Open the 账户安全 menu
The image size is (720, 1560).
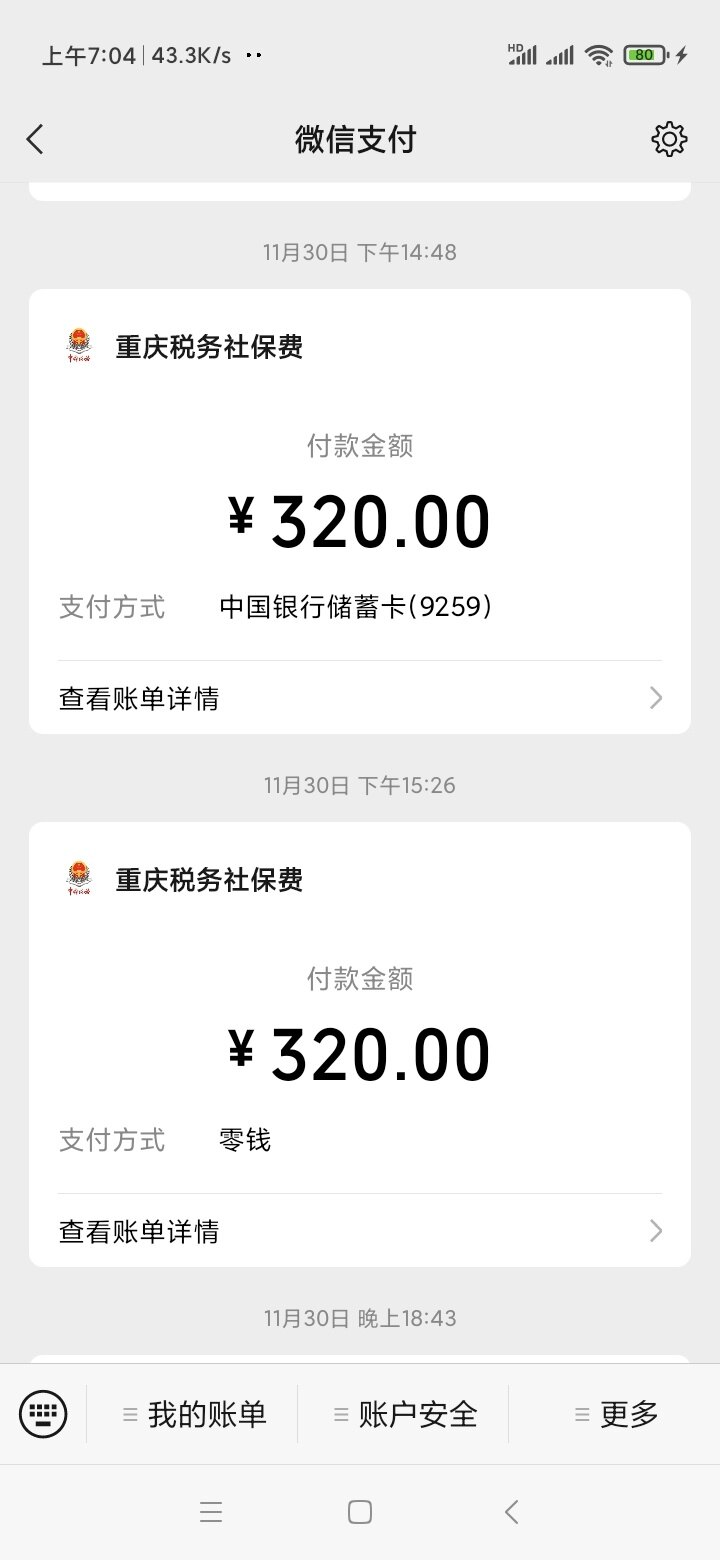point(404,1414)
